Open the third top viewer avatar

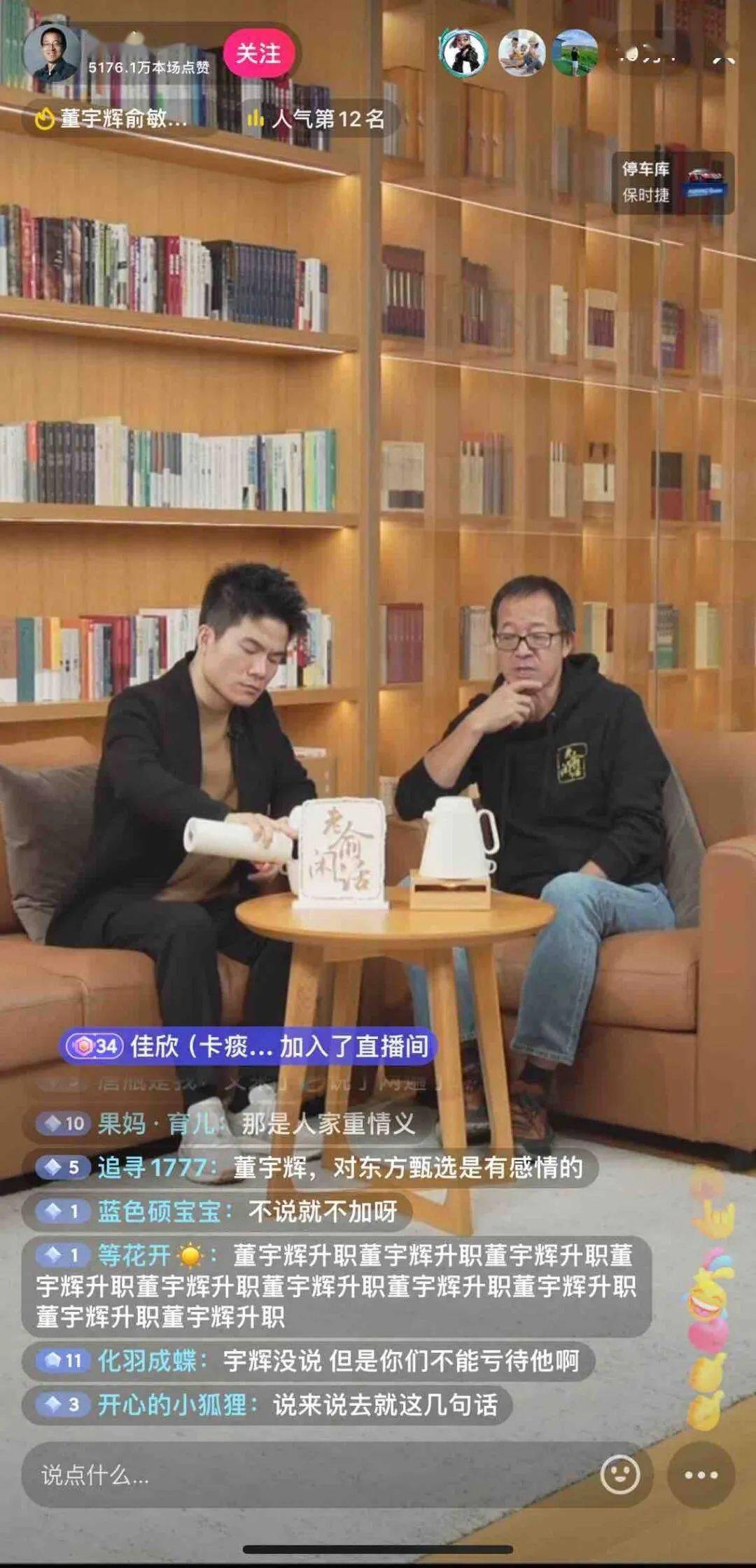[575, 53]
